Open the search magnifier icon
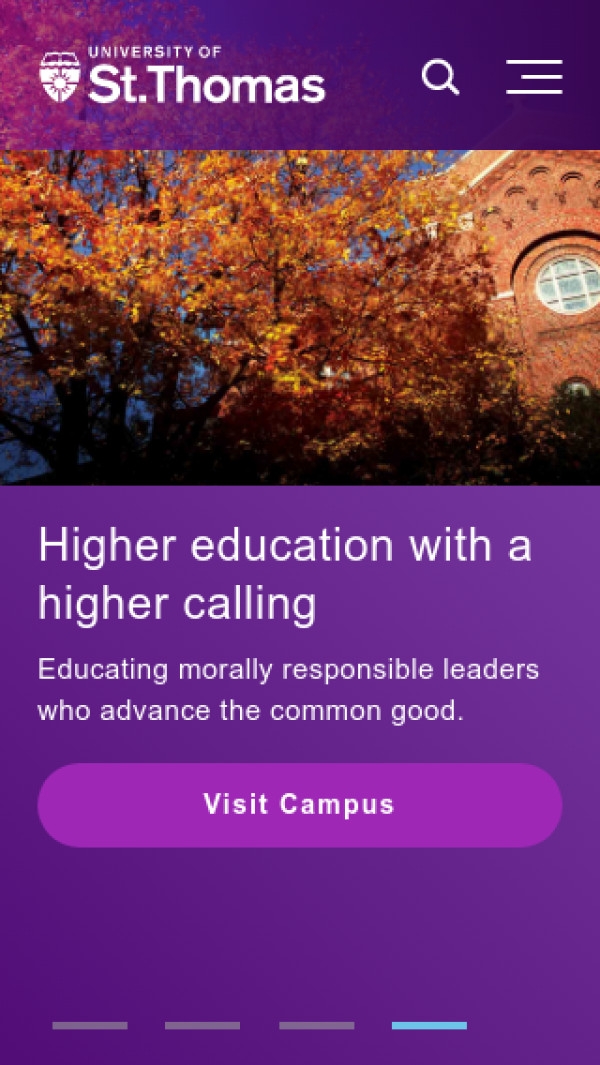The image size is (600, 1065). (440, 77)
